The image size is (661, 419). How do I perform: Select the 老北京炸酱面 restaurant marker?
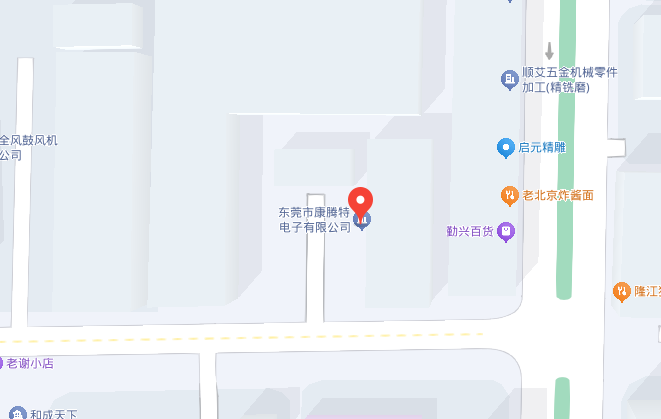tap(509, 194)
